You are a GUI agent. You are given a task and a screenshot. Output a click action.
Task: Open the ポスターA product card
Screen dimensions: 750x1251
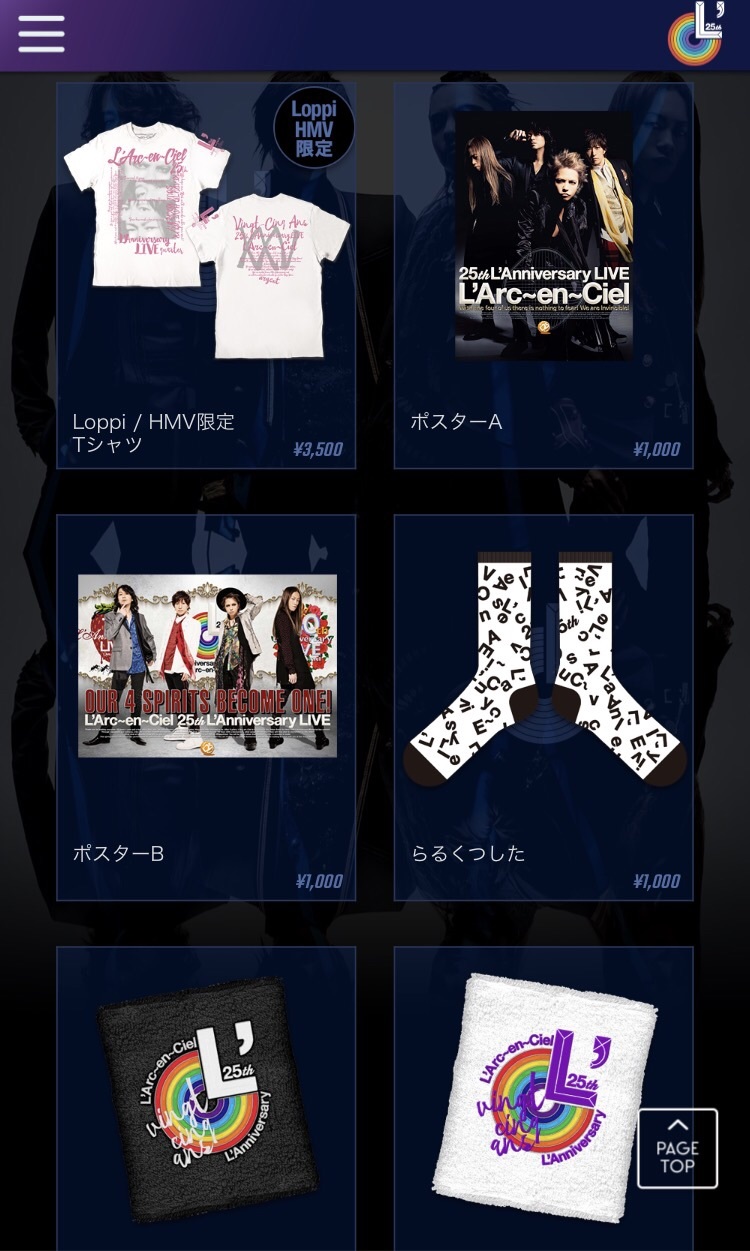coord(543,275)
